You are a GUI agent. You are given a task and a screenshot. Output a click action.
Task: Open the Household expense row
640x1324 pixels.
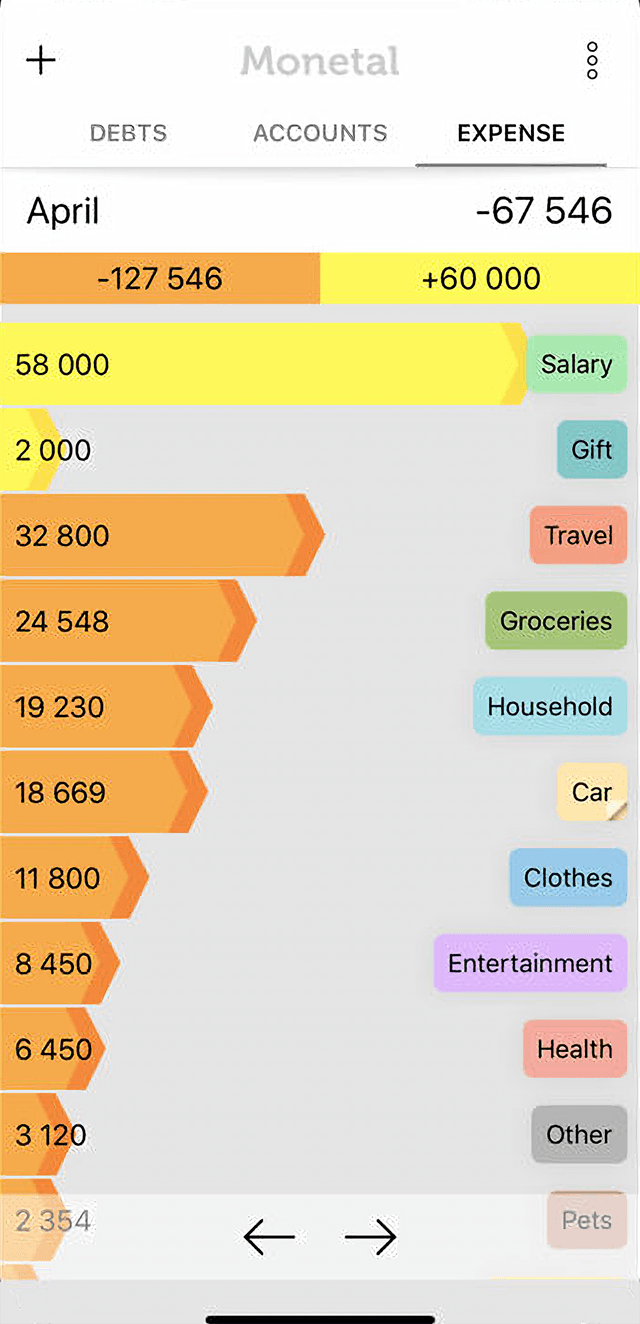click(320, 707)
